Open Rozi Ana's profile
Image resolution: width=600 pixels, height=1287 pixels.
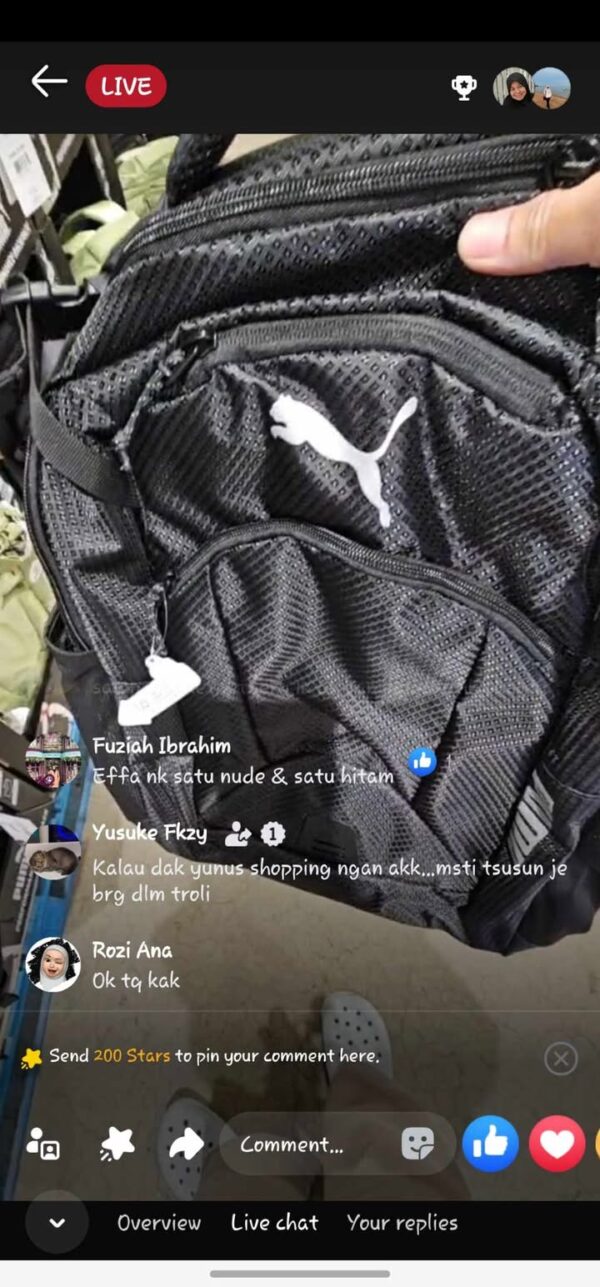click(53, 965)
